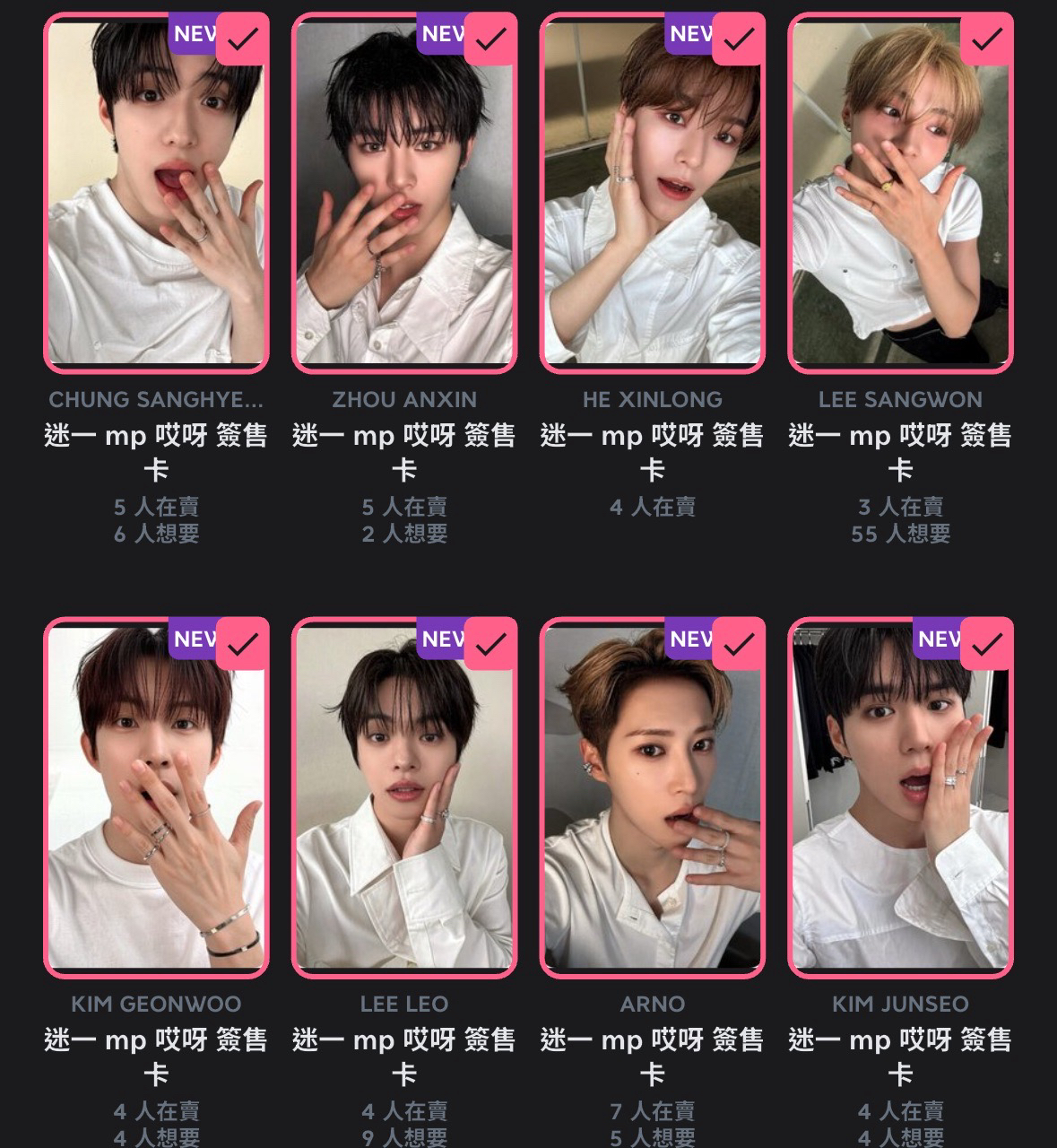Untick the LEE SANGWON card checkbox

click(x=987, y=39)
